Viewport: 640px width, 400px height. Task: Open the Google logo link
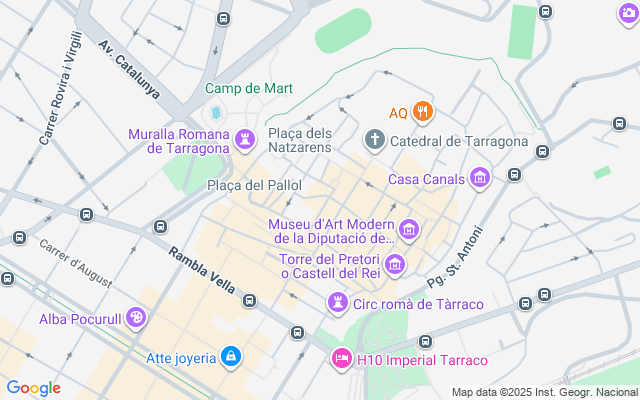coord(33,388)
